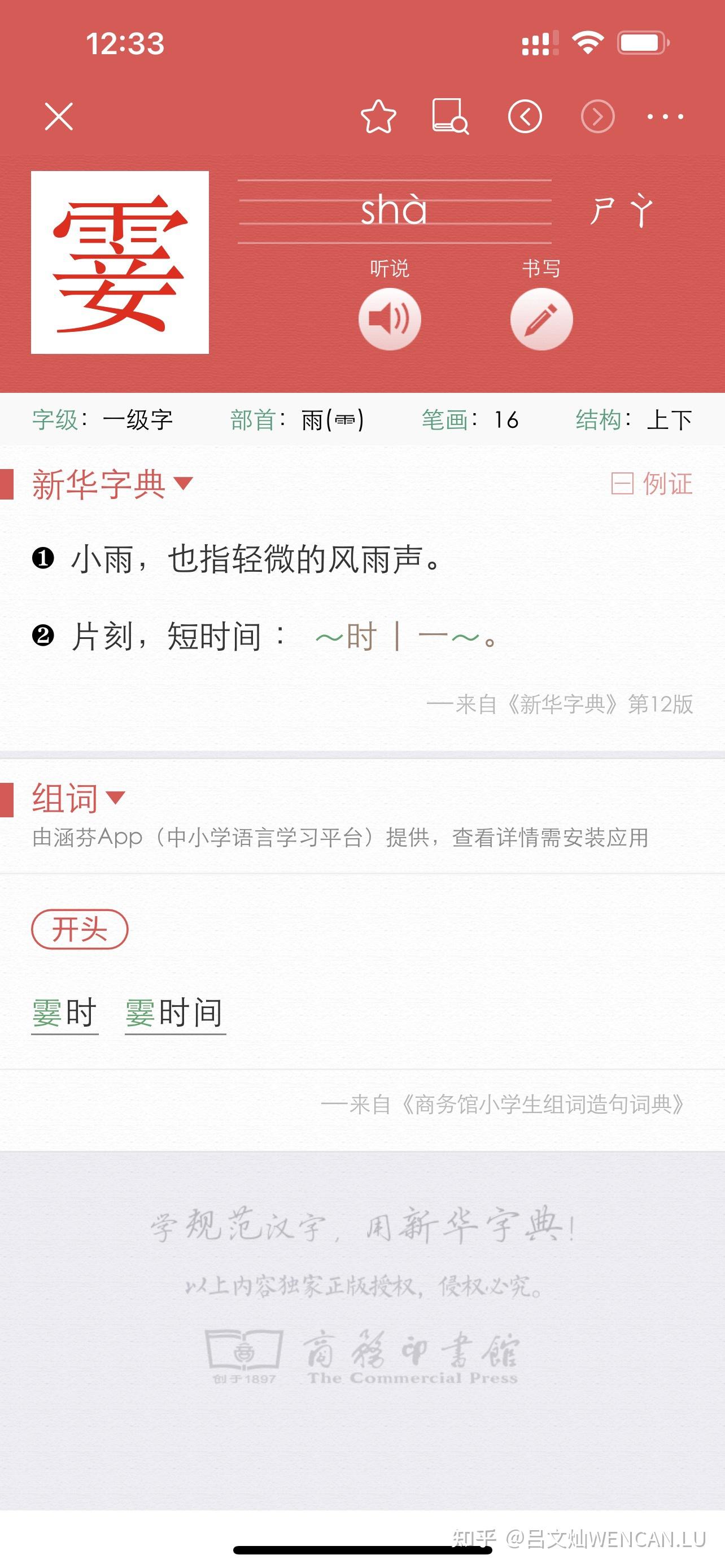Click the 霎 character thumbnail card
The height and width of the screenshot is (1568, 725).
pyautogui.click(x=120, y=263)
